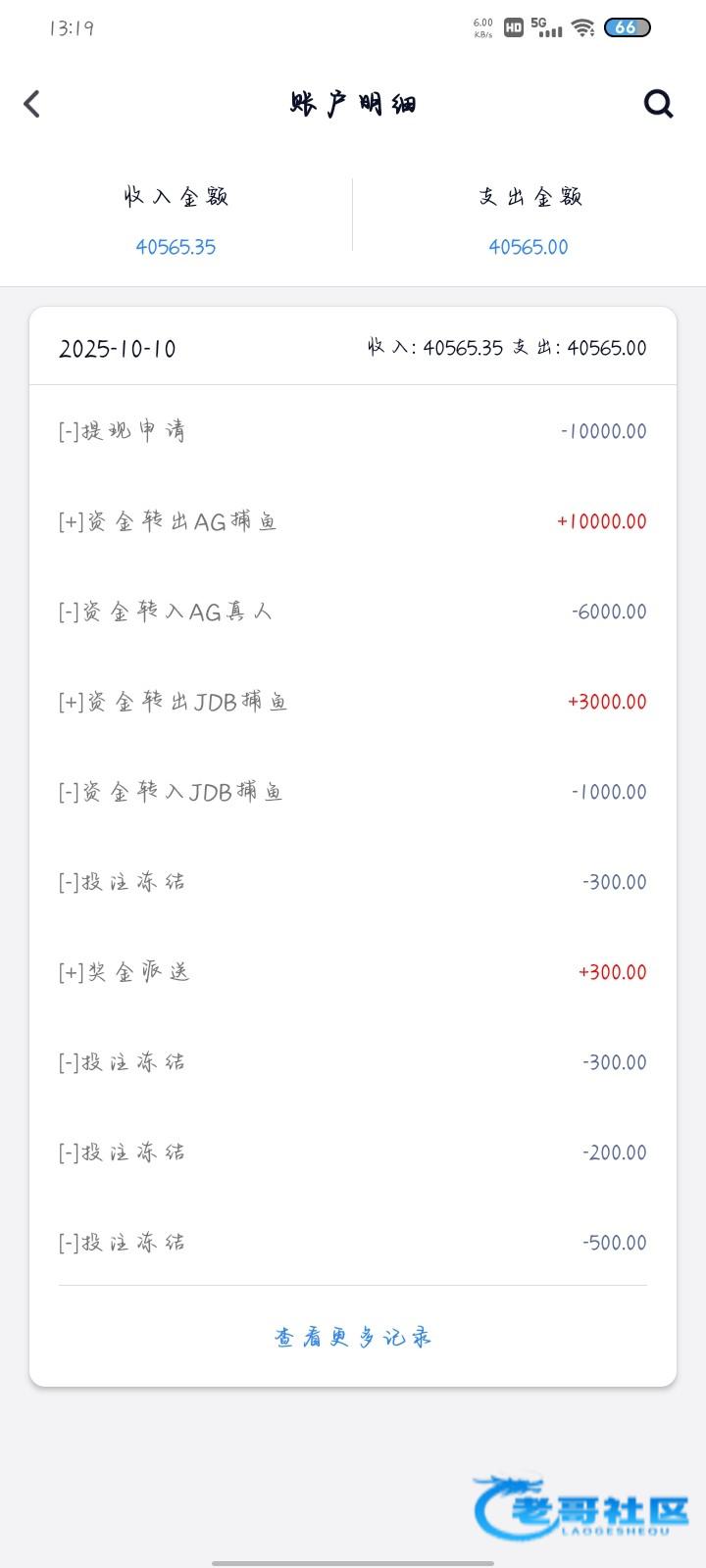Go back using the top-left arrow
706x1568 pixels.
(32, 104)
